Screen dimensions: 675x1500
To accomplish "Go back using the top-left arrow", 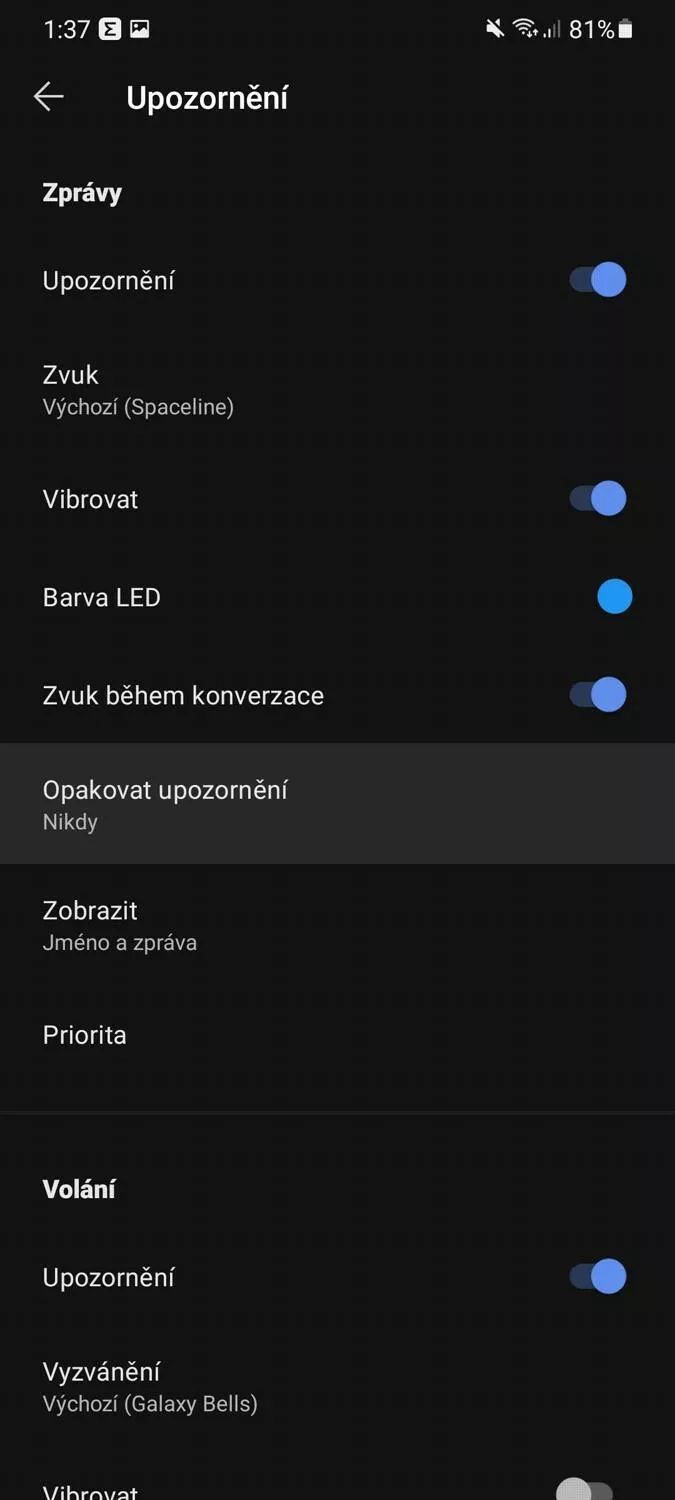I will coord(48,97).
